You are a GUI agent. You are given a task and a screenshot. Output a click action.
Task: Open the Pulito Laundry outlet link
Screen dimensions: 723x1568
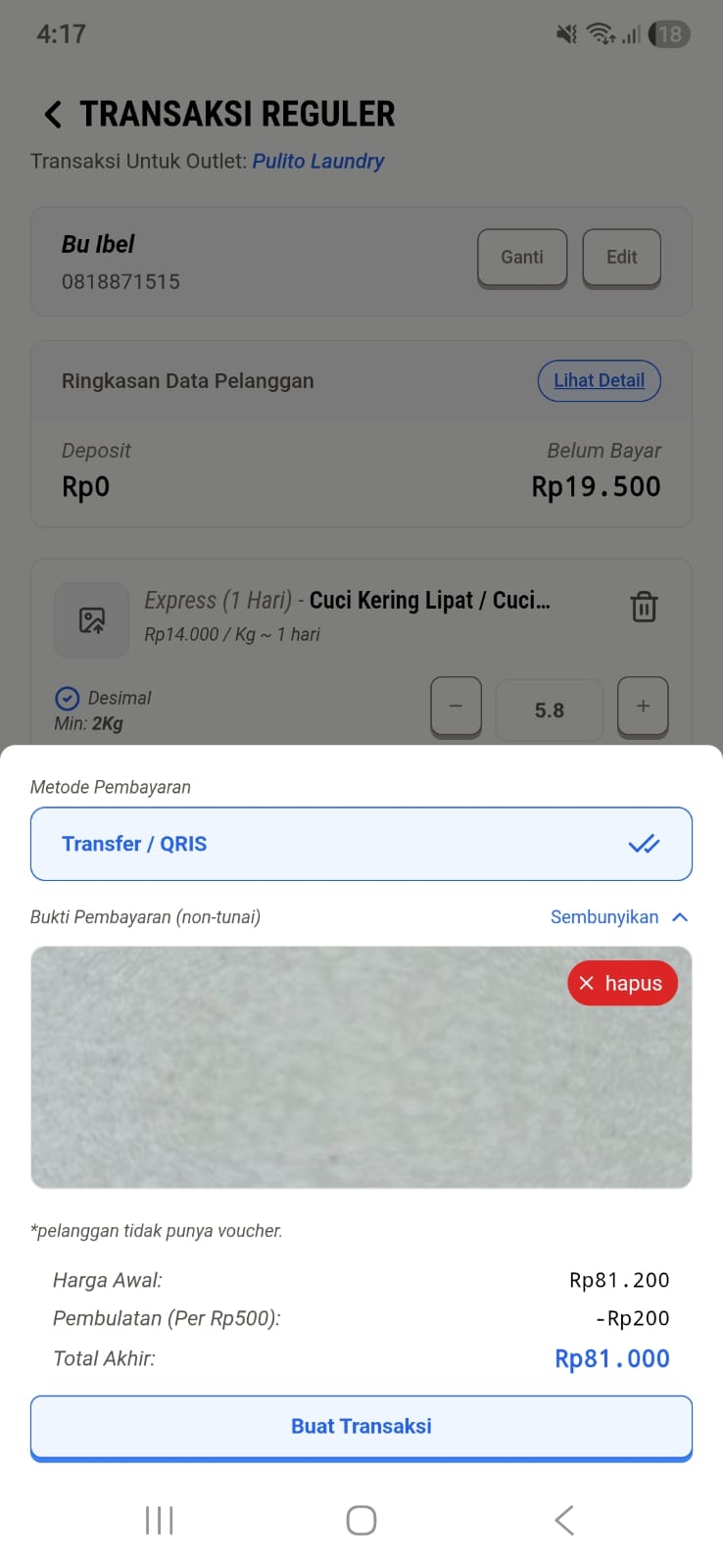click(x=318, y=159)
